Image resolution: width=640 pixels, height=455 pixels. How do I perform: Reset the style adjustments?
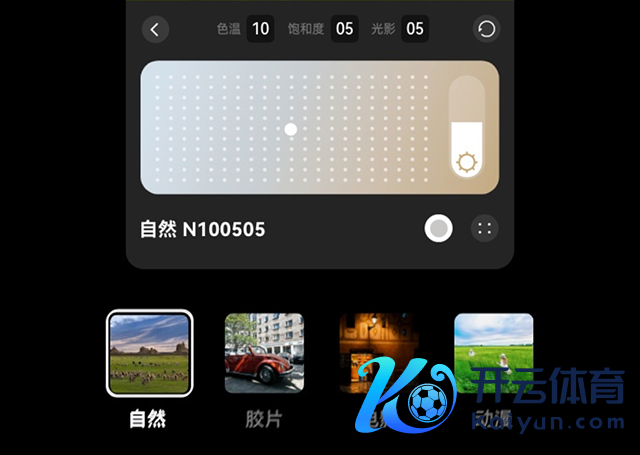pos(486,29)
